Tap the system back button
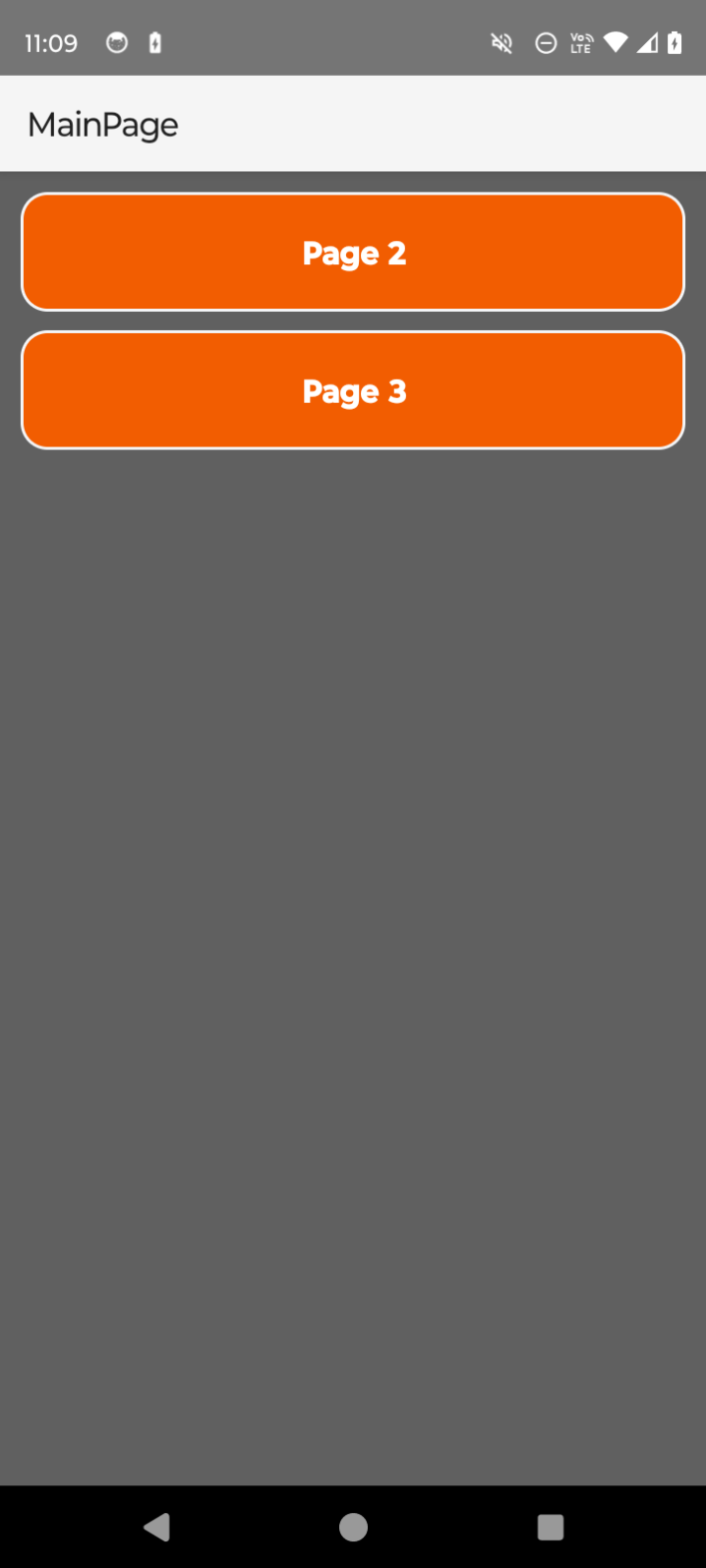 (157, 1526)
